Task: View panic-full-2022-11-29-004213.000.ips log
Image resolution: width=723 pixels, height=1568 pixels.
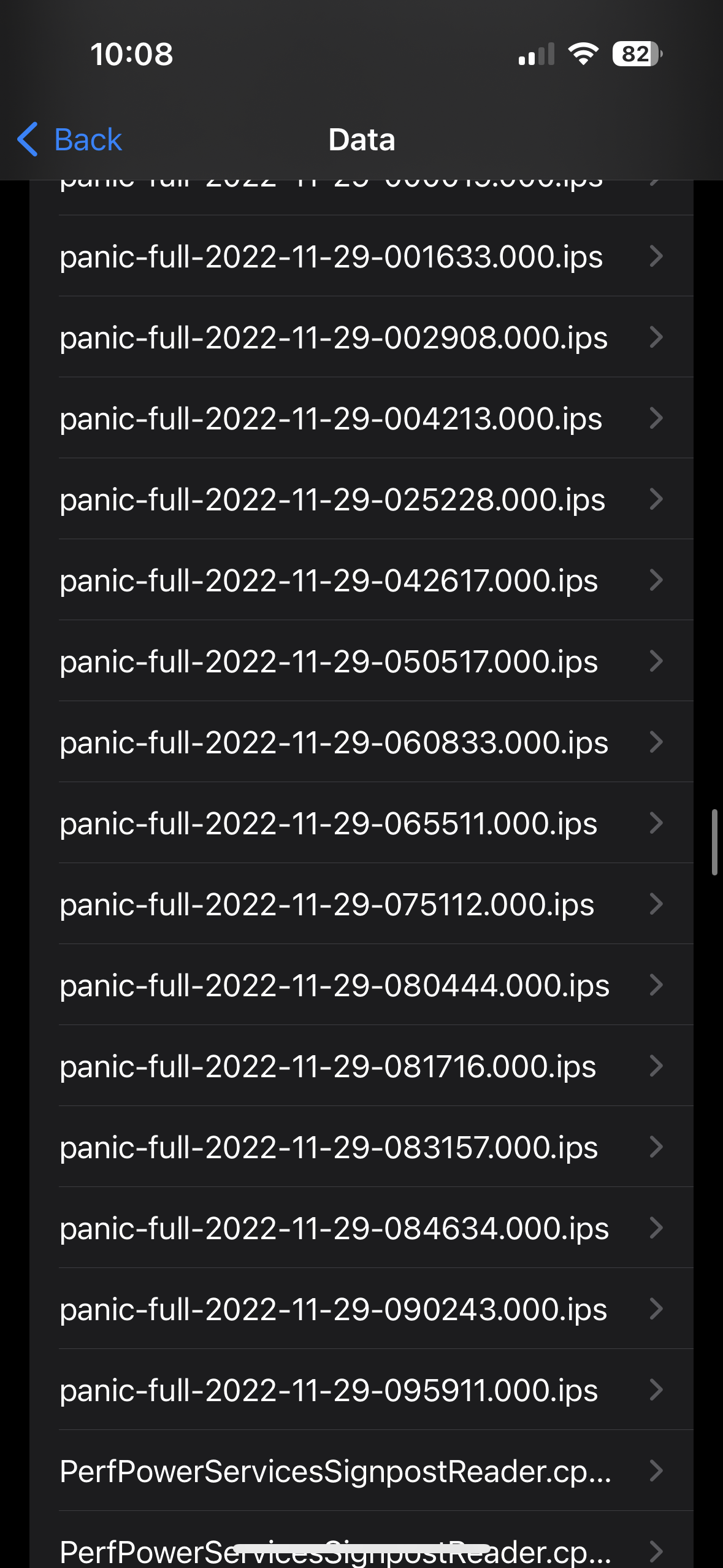Action: (x=361, y=418)
